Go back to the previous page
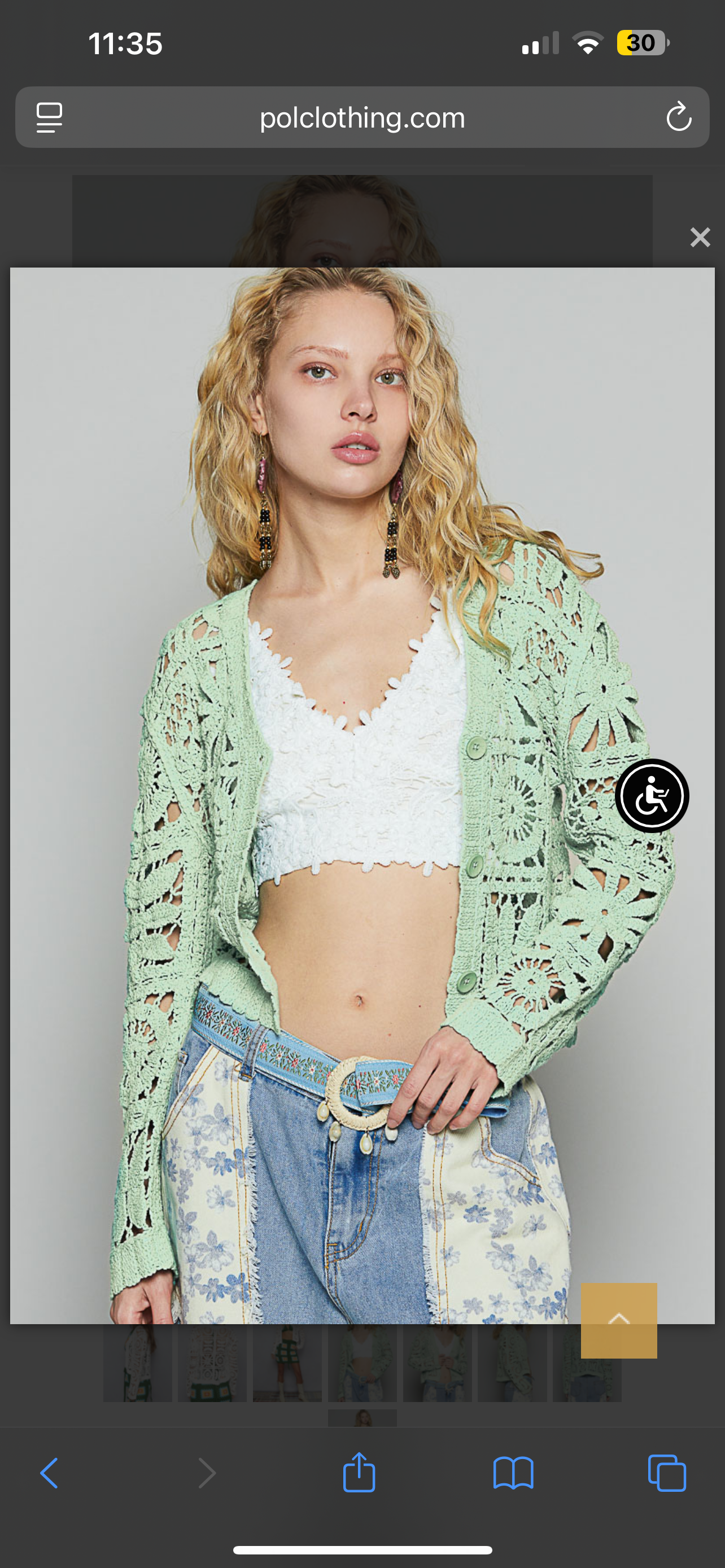 49,1474
